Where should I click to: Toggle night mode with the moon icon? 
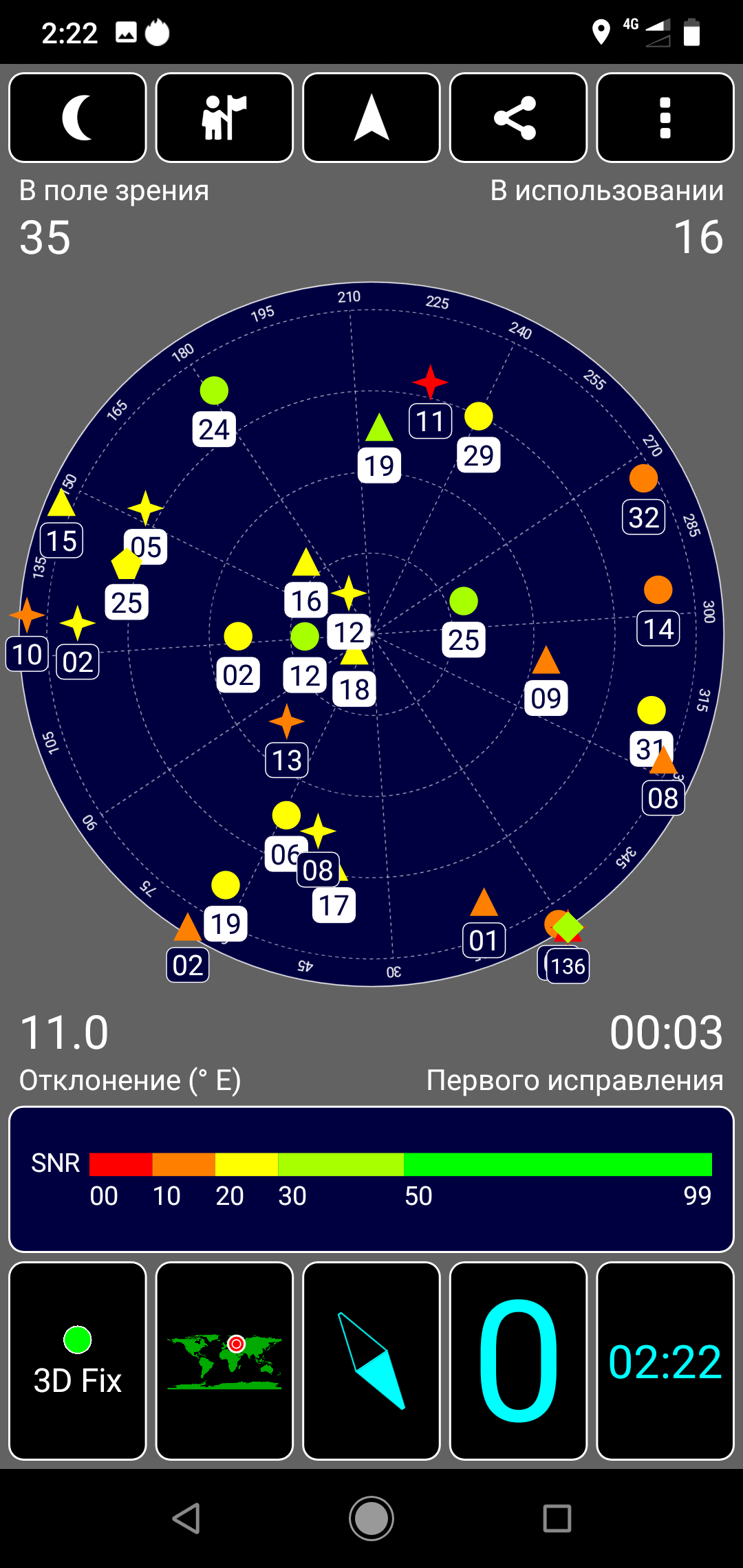click(78, 118)
